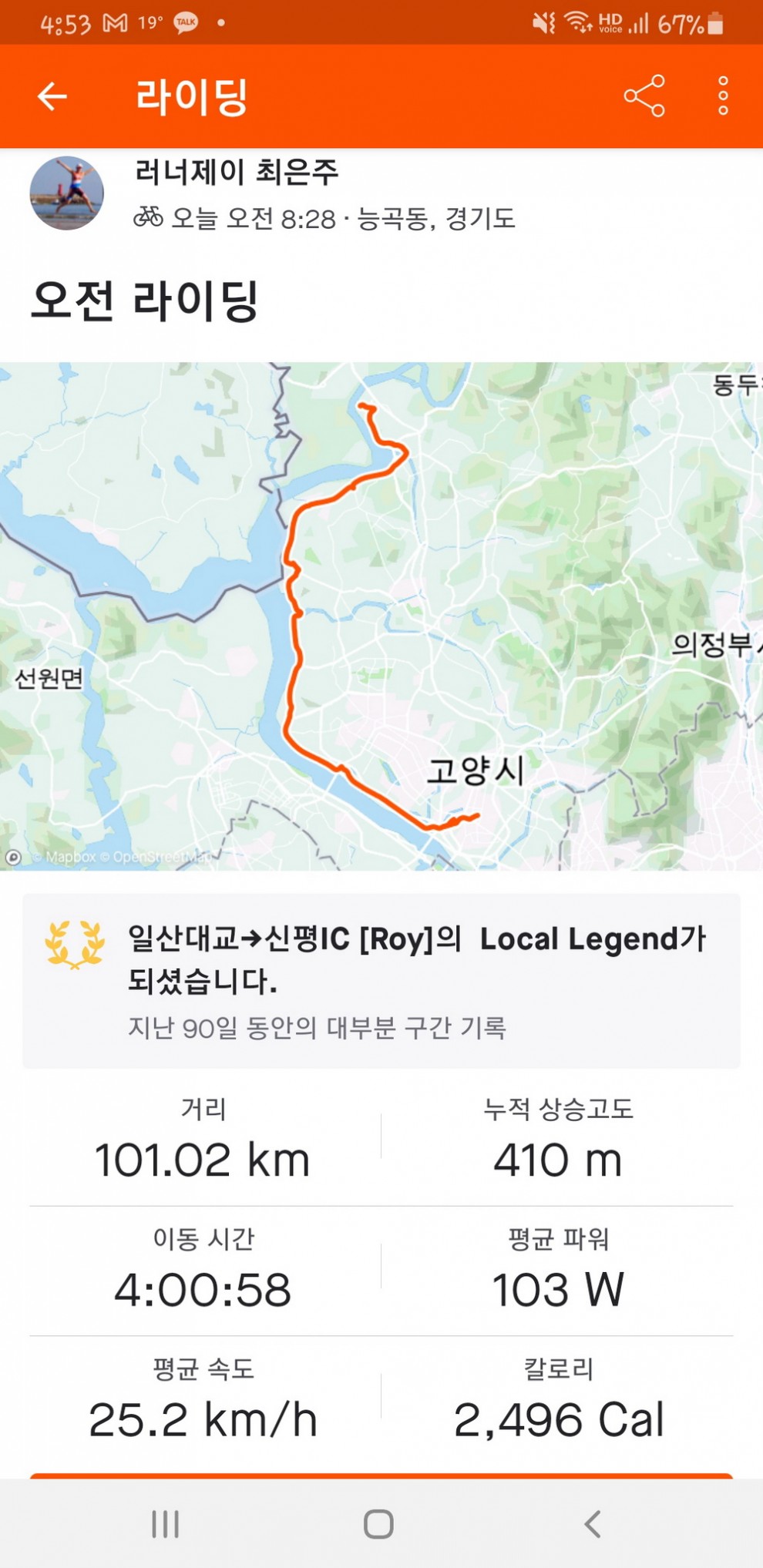Image resolution: width=763 pixels, height=1568 pixels.
Task: Tap the system home button
Action: pos(378,1523)
